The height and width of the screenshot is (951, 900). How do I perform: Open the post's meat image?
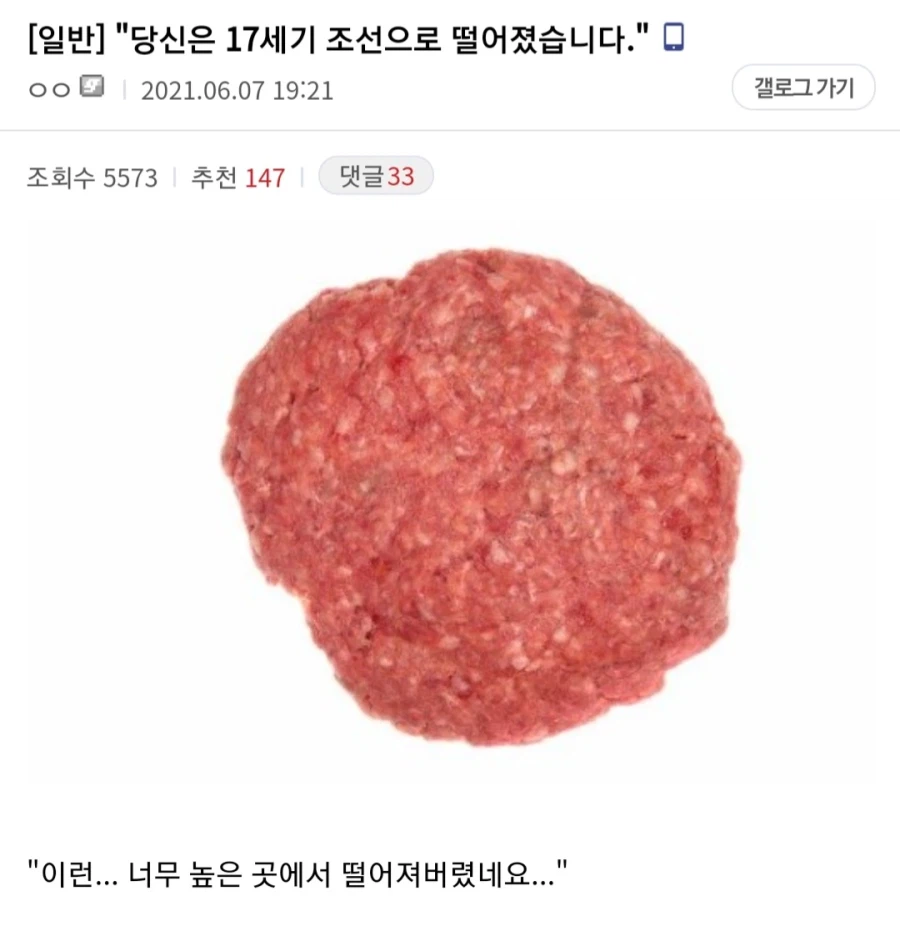(x=480, y=497)
